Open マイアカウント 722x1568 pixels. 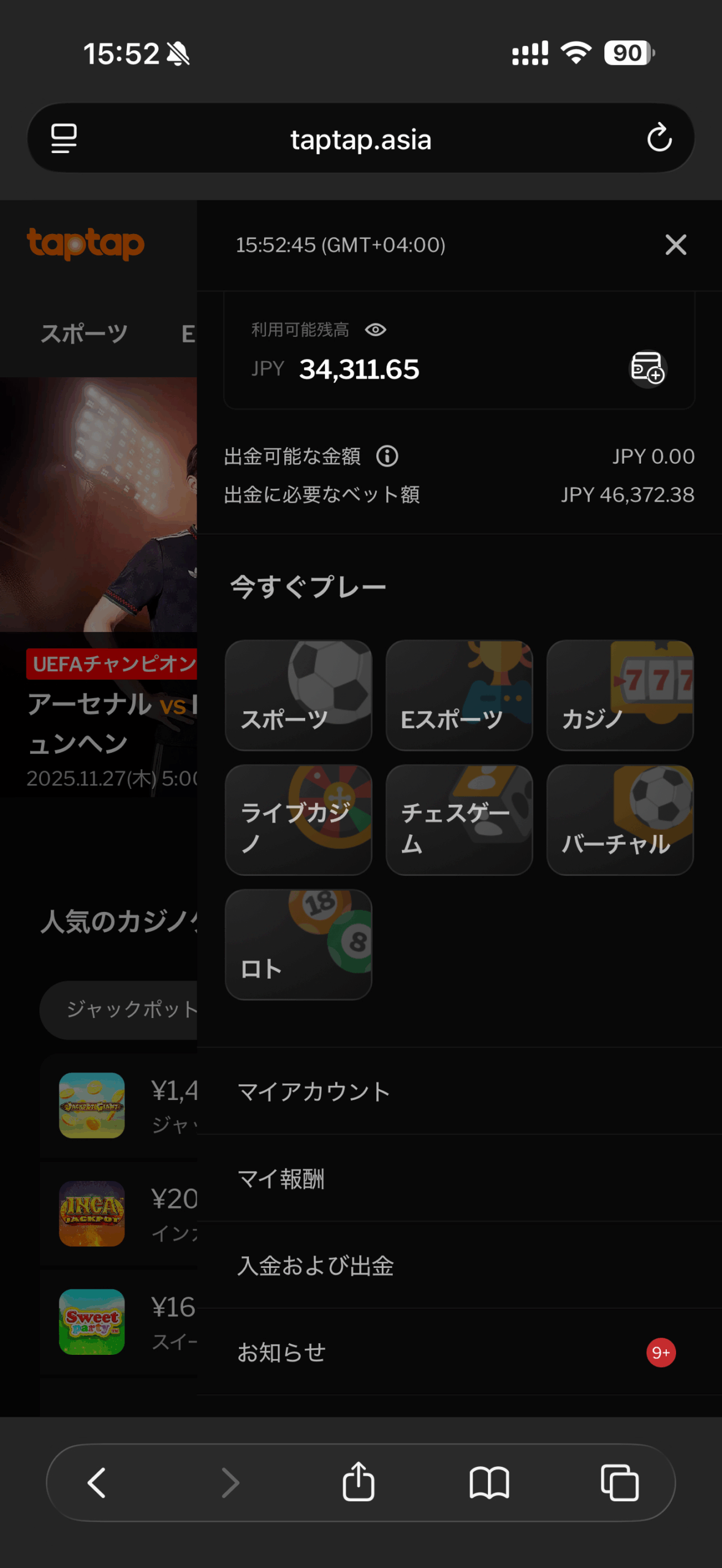pos(314,1091)
